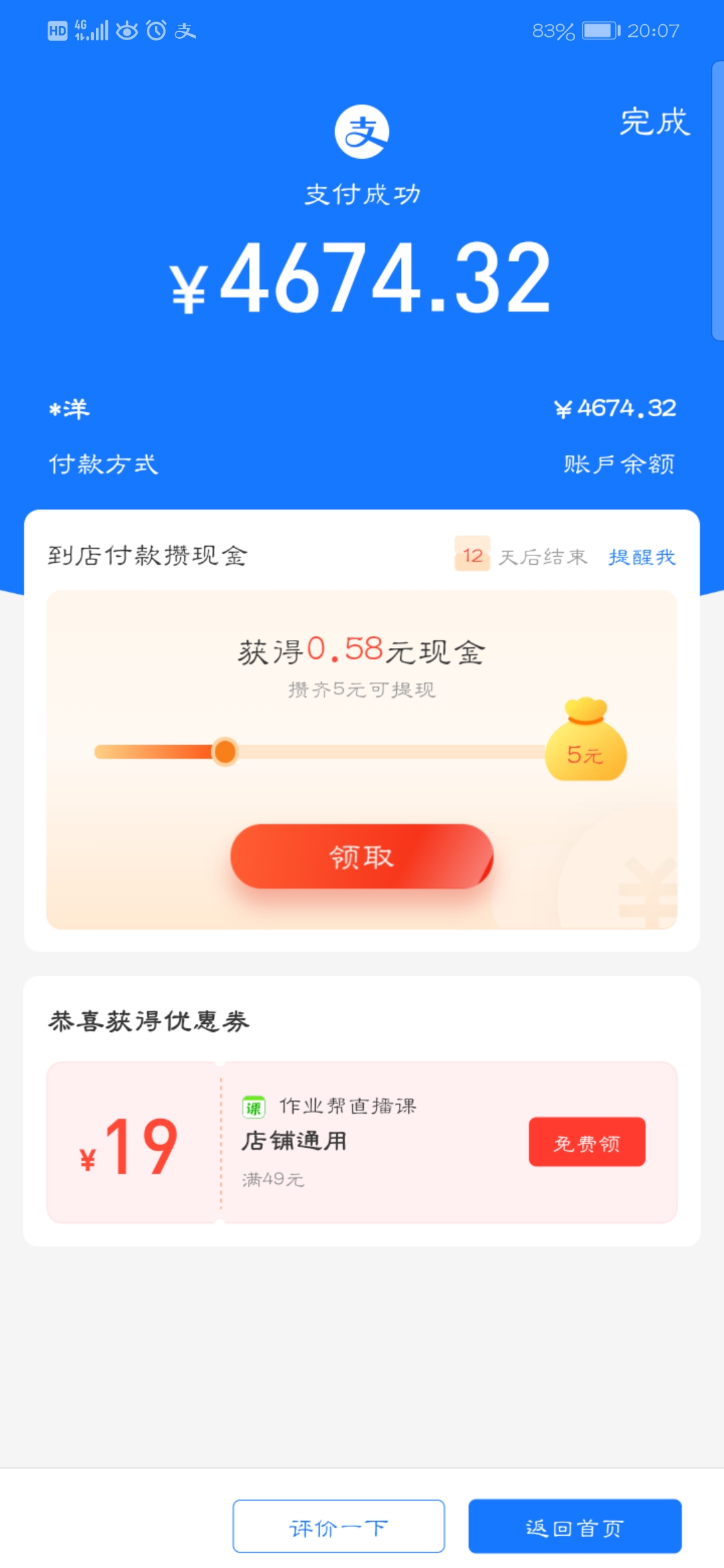The height and width of the screenshot is (1568, 724).
Task: Claim cash with the 领取 button
Action: point(361,856)
